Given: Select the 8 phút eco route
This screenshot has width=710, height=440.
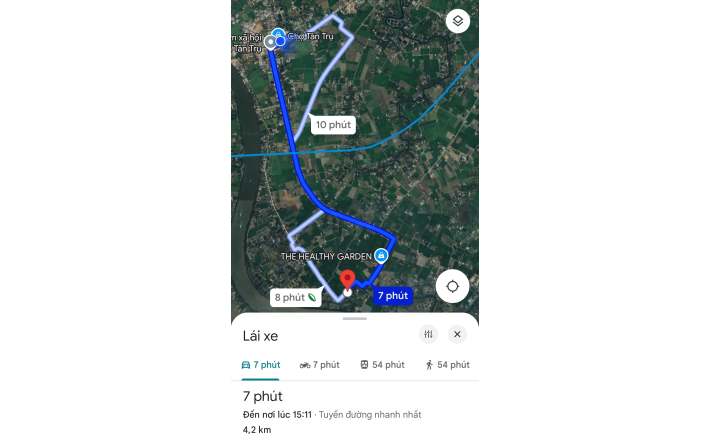Looking at the screenshot, I should point(295,297).
